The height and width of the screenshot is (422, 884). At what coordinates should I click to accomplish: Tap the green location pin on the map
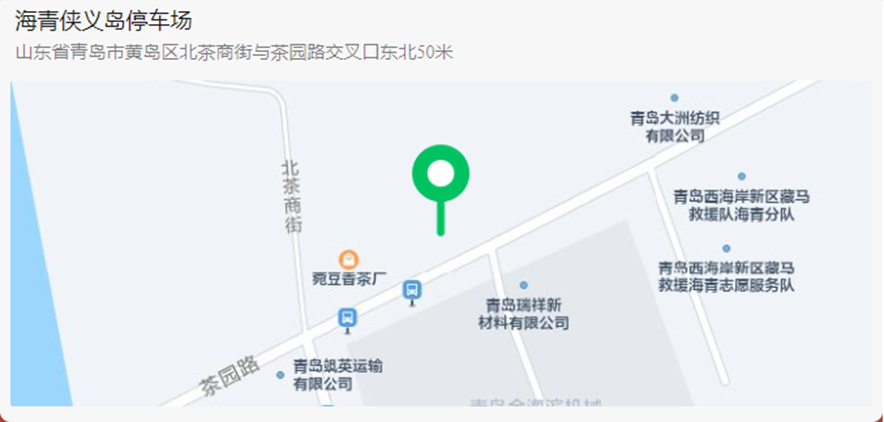(x=440, y=176)
